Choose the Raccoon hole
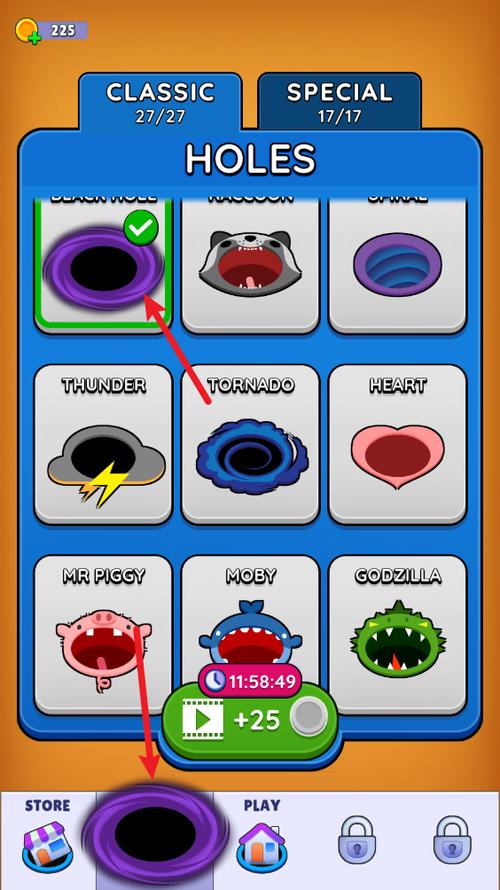This screenshot has width=500, height=890. pyautogui.click(x=250, y=264)
